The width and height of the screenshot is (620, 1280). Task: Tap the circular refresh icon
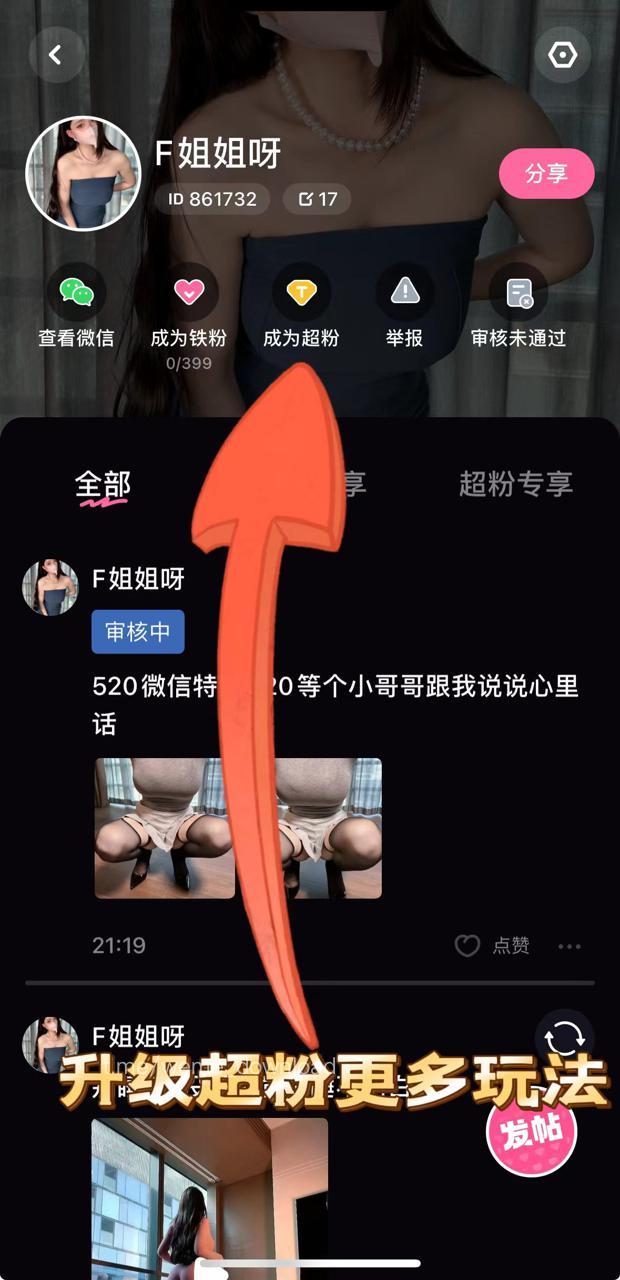click(x=565, y=1039)
